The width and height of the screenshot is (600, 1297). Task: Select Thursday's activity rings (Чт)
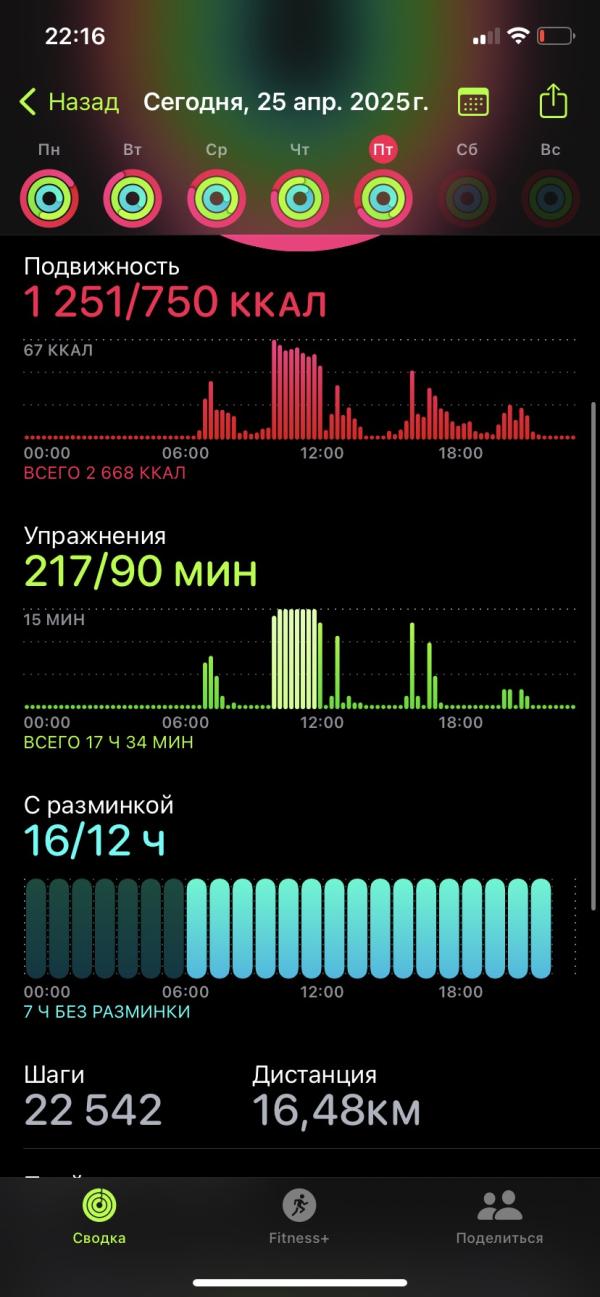coord(300,197)
